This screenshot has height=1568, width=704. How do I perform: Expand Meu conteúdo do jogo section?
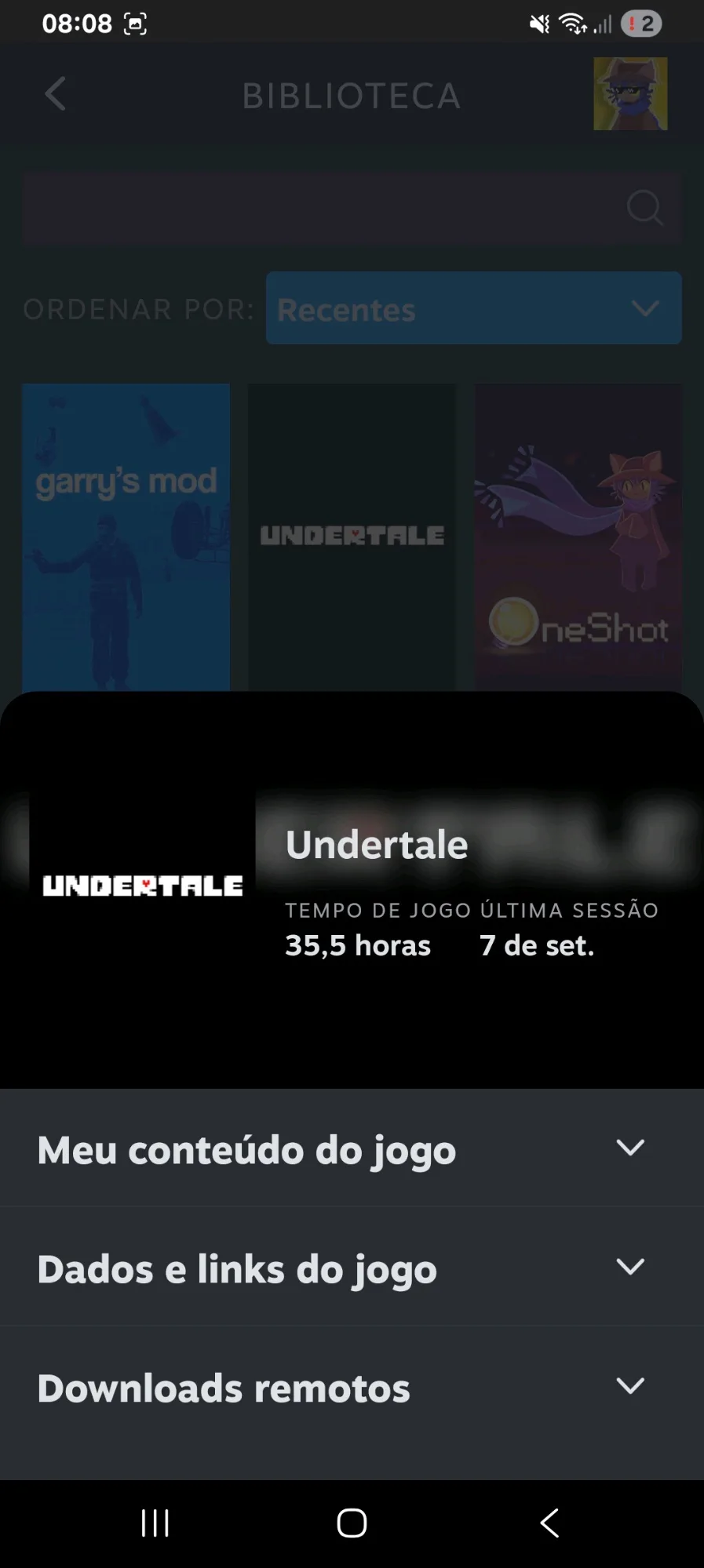[352, 1149]
